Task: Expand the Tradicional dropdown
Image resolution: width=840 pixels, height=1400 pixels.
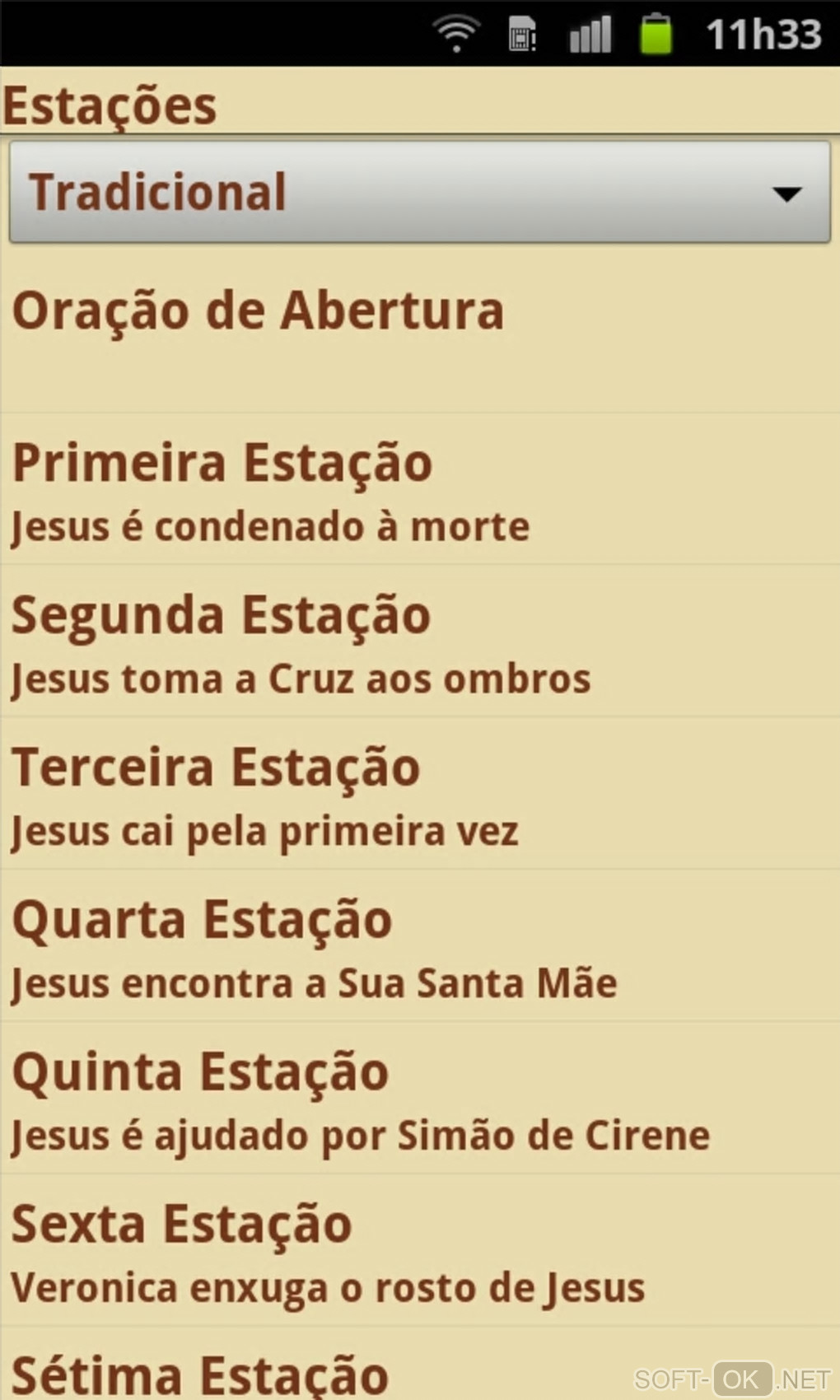Action: (x=420, y=192)
